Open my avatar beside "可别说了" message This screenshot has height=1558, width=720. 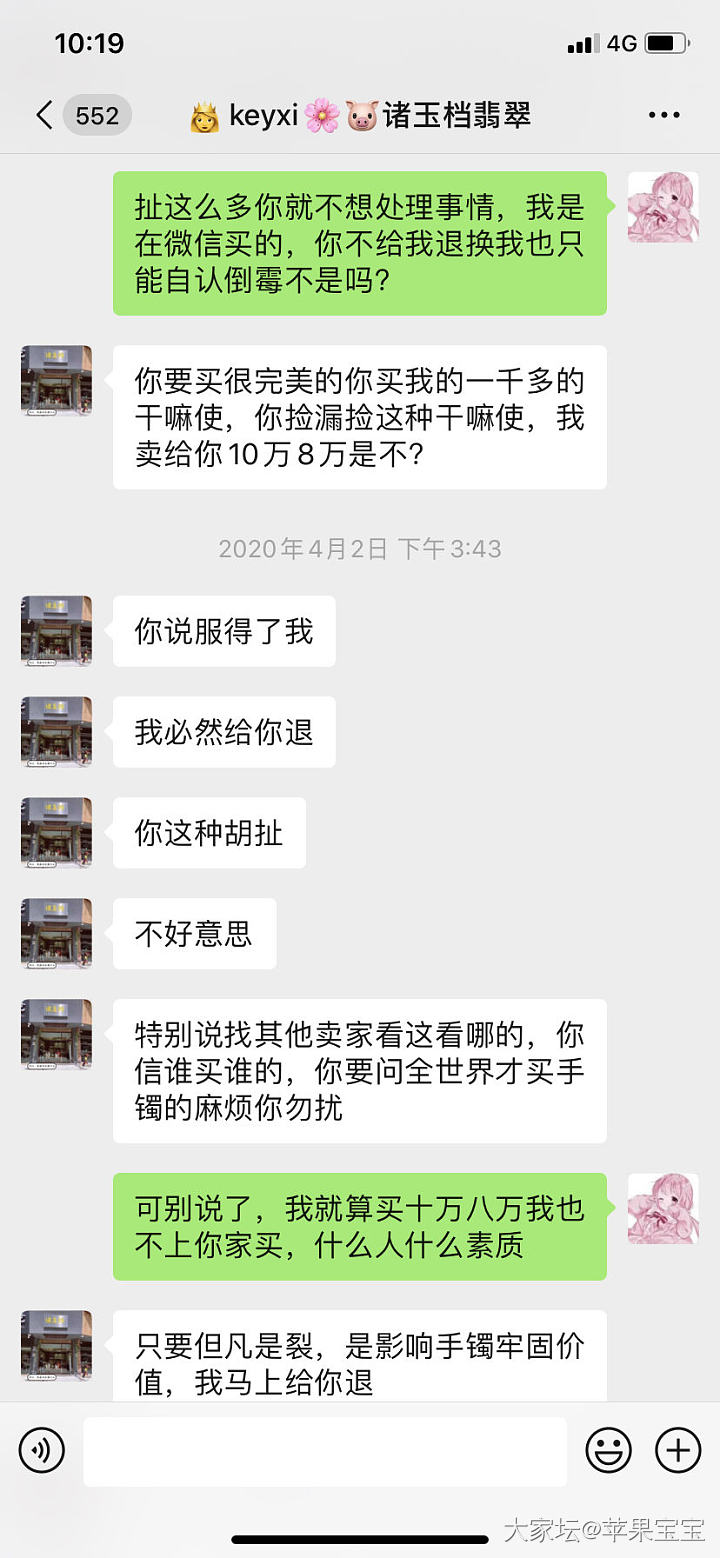[x=663, y=1209]
